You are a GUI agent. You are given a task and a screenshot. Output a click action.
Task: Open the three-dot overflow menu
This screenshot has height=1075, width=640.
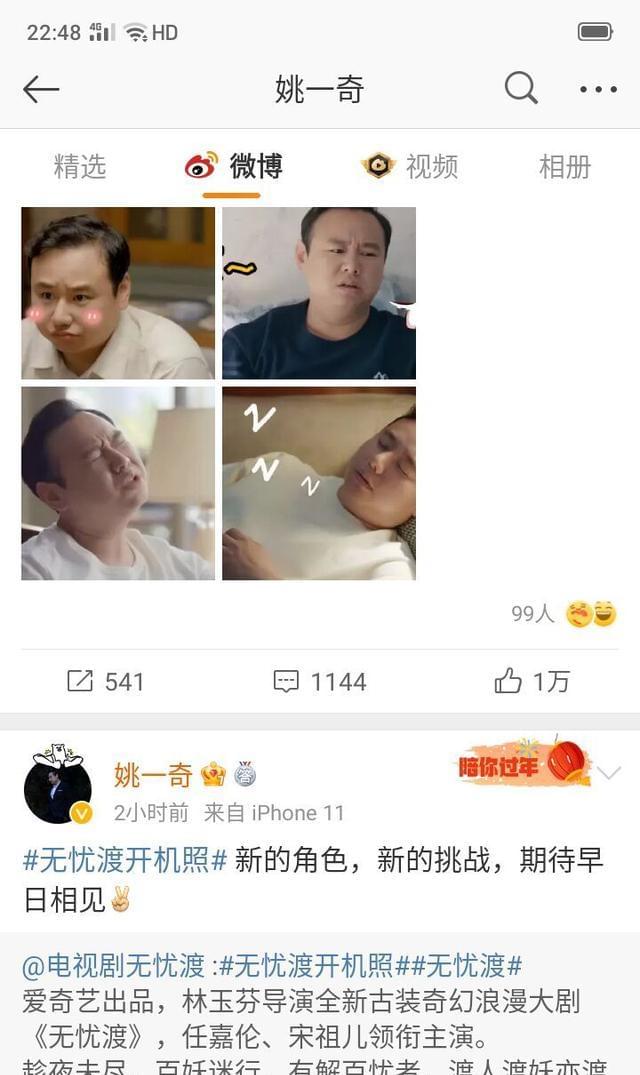(x=598, y=89)
